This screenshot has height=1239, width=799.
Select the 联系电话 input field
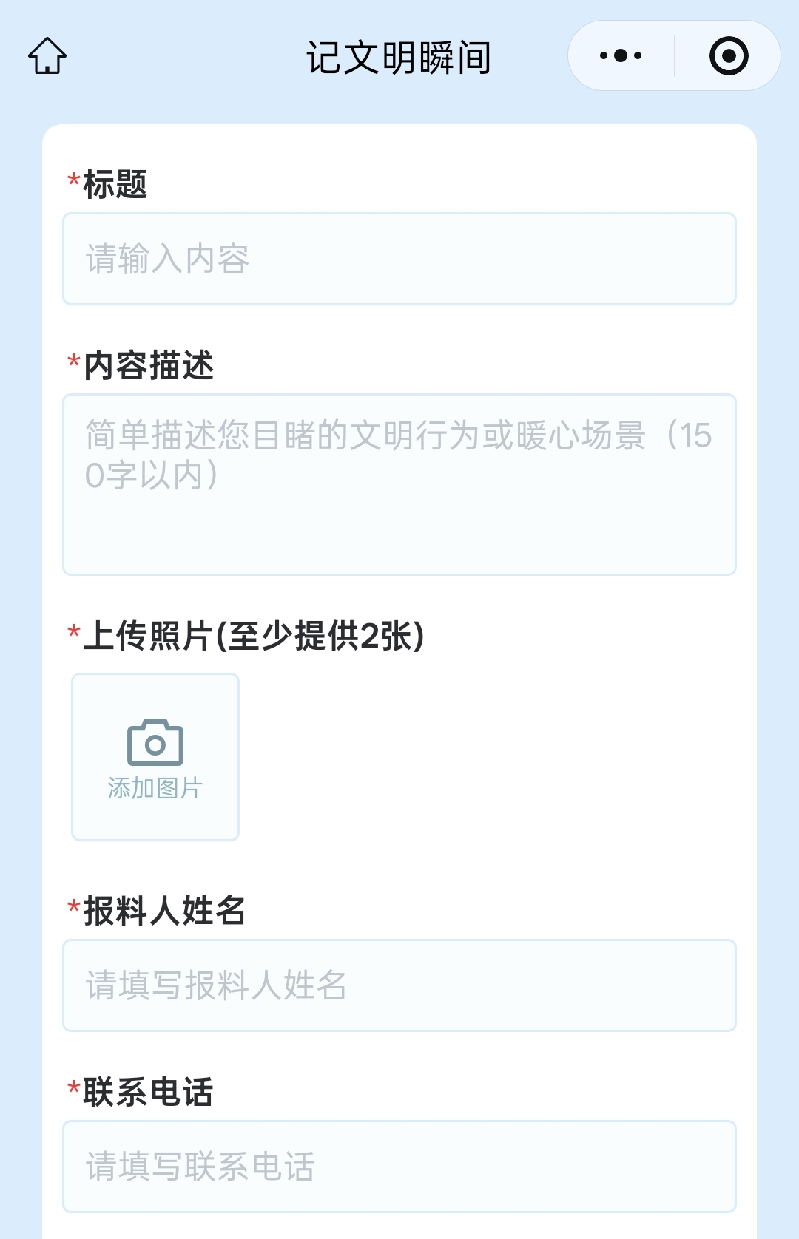(399, 1166)
